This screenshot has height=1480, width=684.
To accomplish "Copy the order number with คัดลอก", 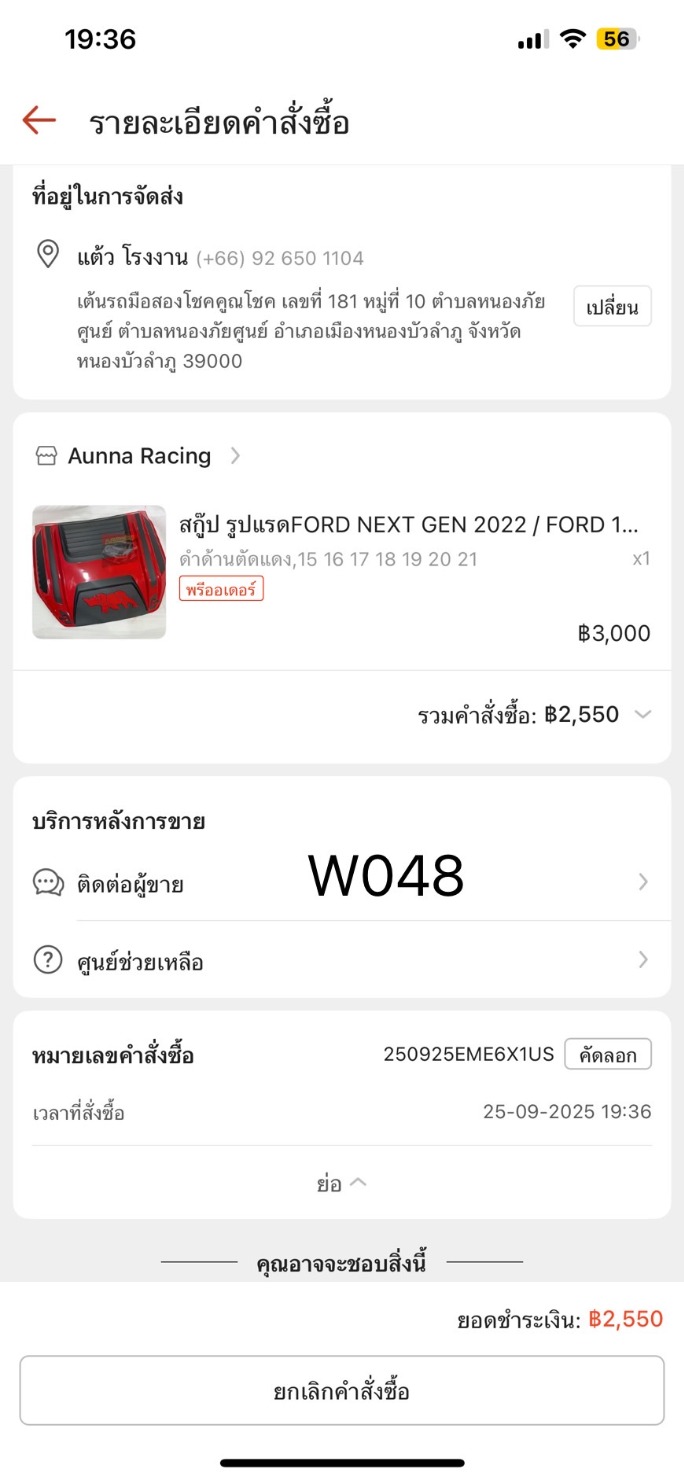I will [x=607, y=1054].
